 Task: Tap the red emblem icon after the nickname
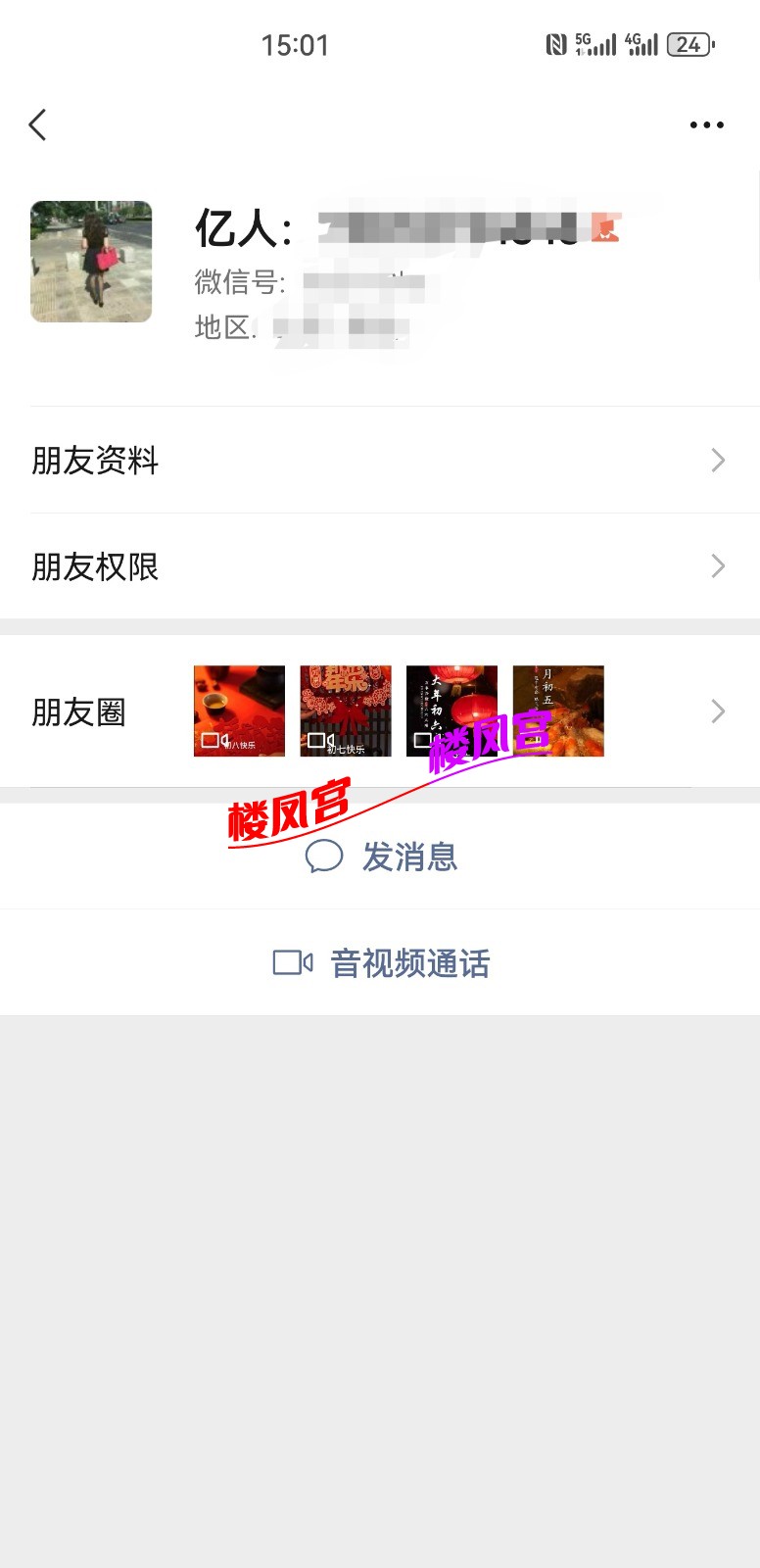609,227
